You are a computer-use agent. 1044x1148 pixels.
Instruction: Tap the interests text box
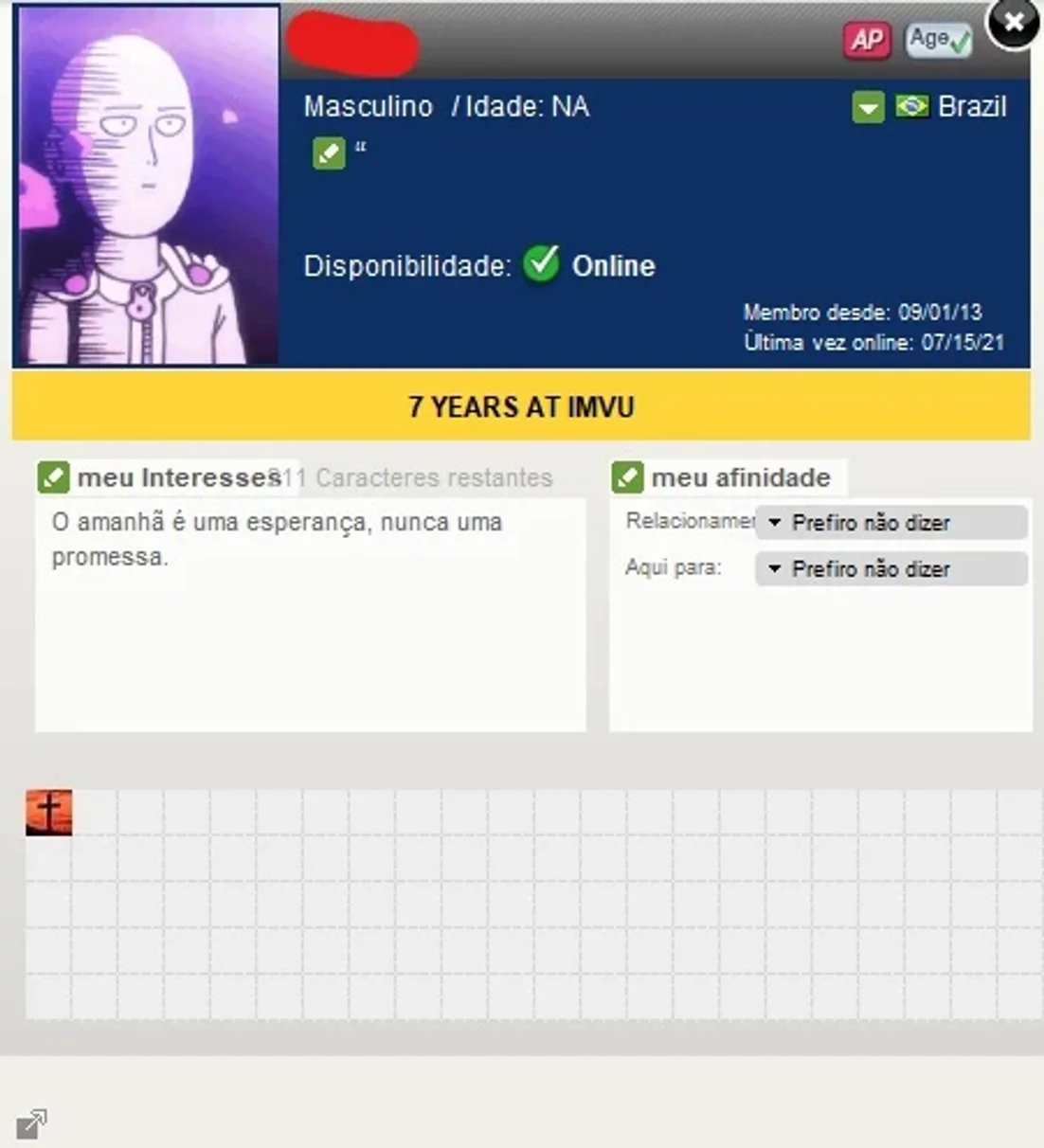coord(311,614)
